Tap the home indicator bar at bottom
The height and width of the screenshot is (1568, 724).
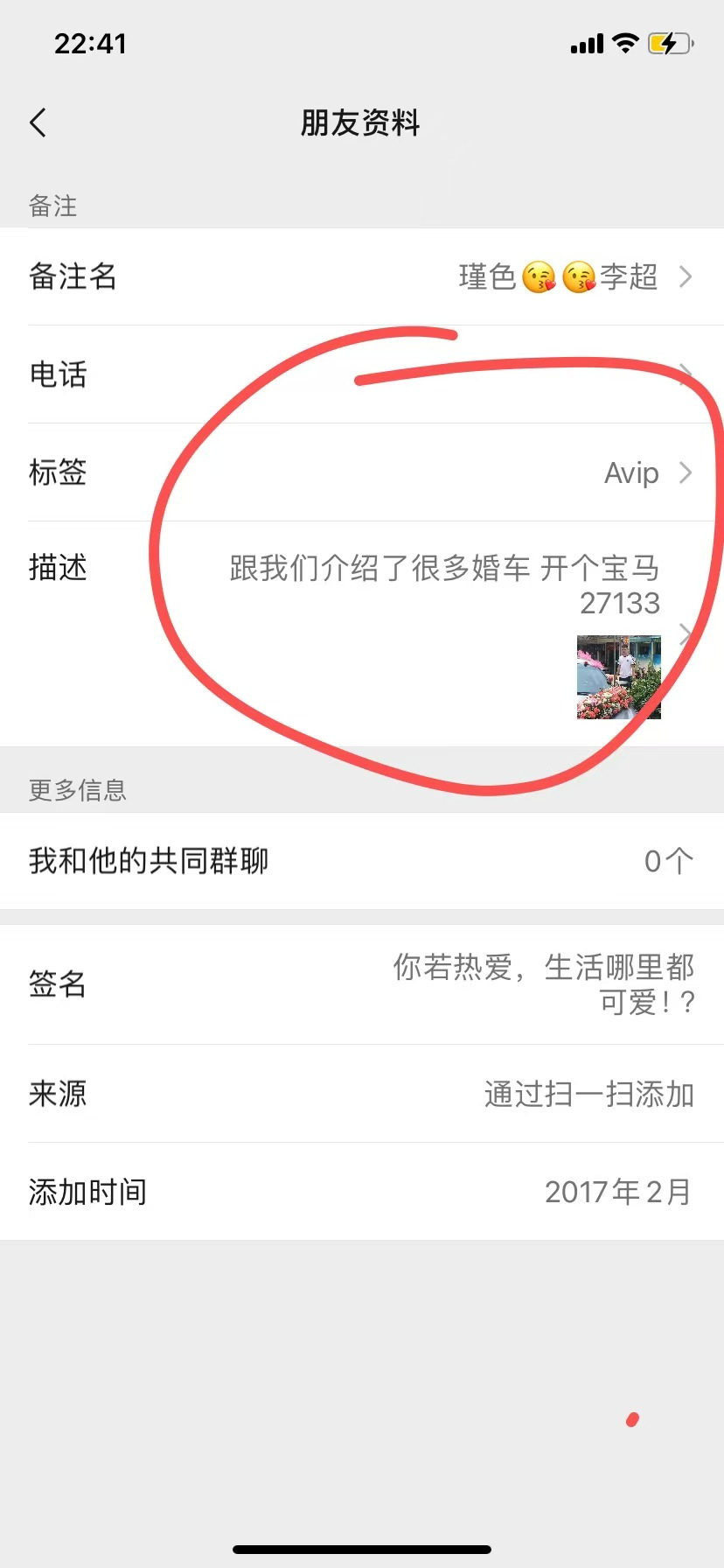[362, 1548]
